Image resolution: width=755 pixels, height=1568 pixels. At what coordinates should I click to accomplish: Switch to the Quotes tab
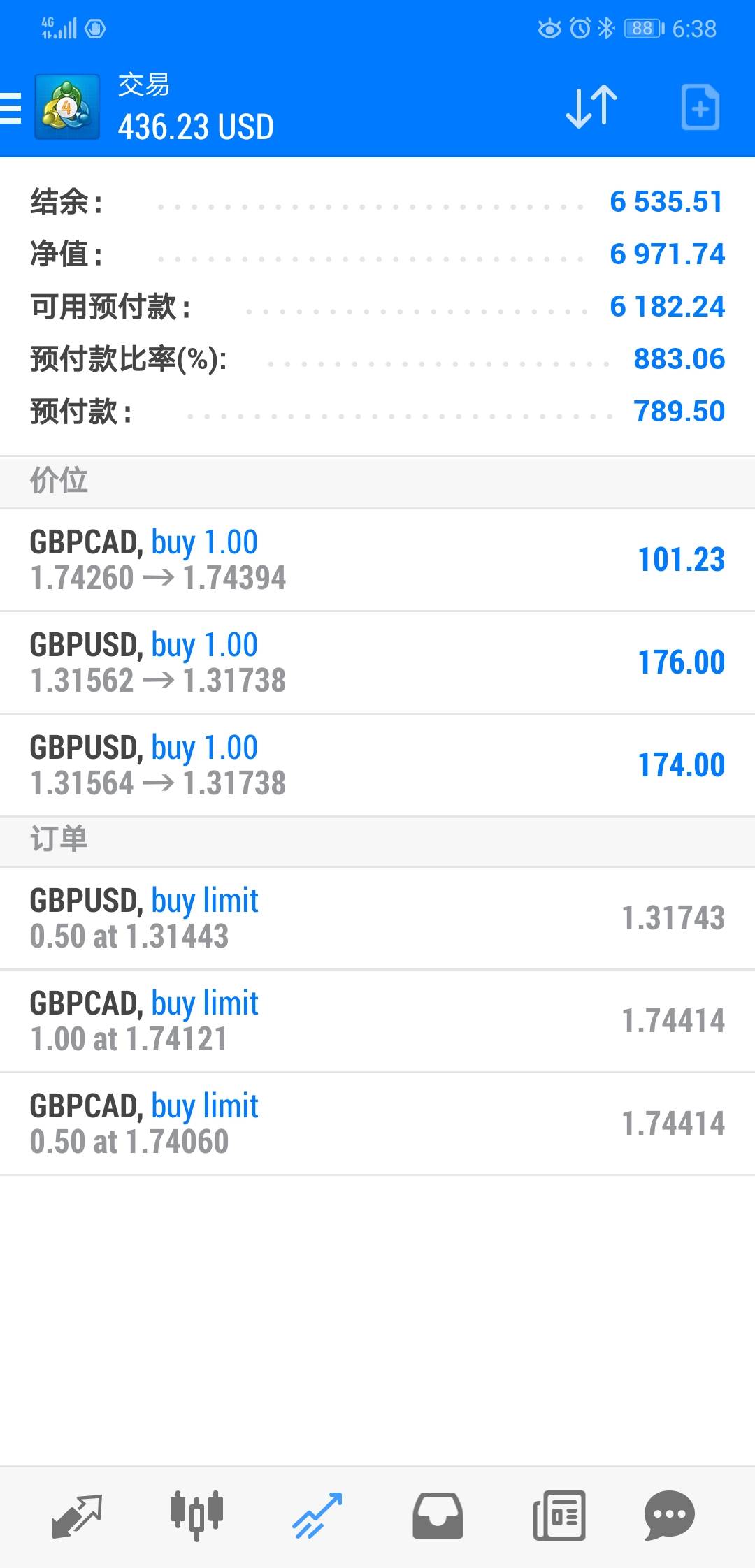pyautogui.click(x=77, y=1516)
